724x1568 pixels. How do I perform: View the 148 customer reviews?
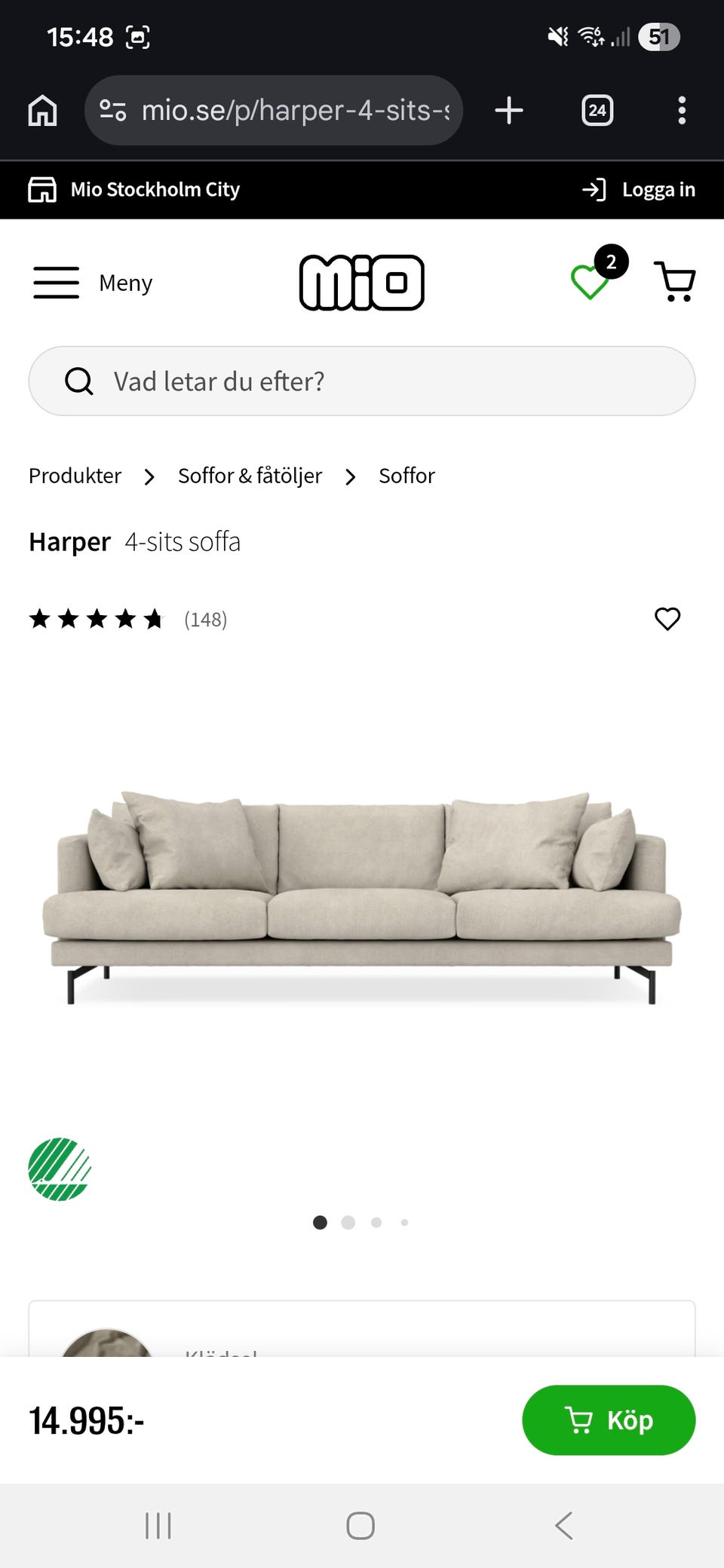205,620
